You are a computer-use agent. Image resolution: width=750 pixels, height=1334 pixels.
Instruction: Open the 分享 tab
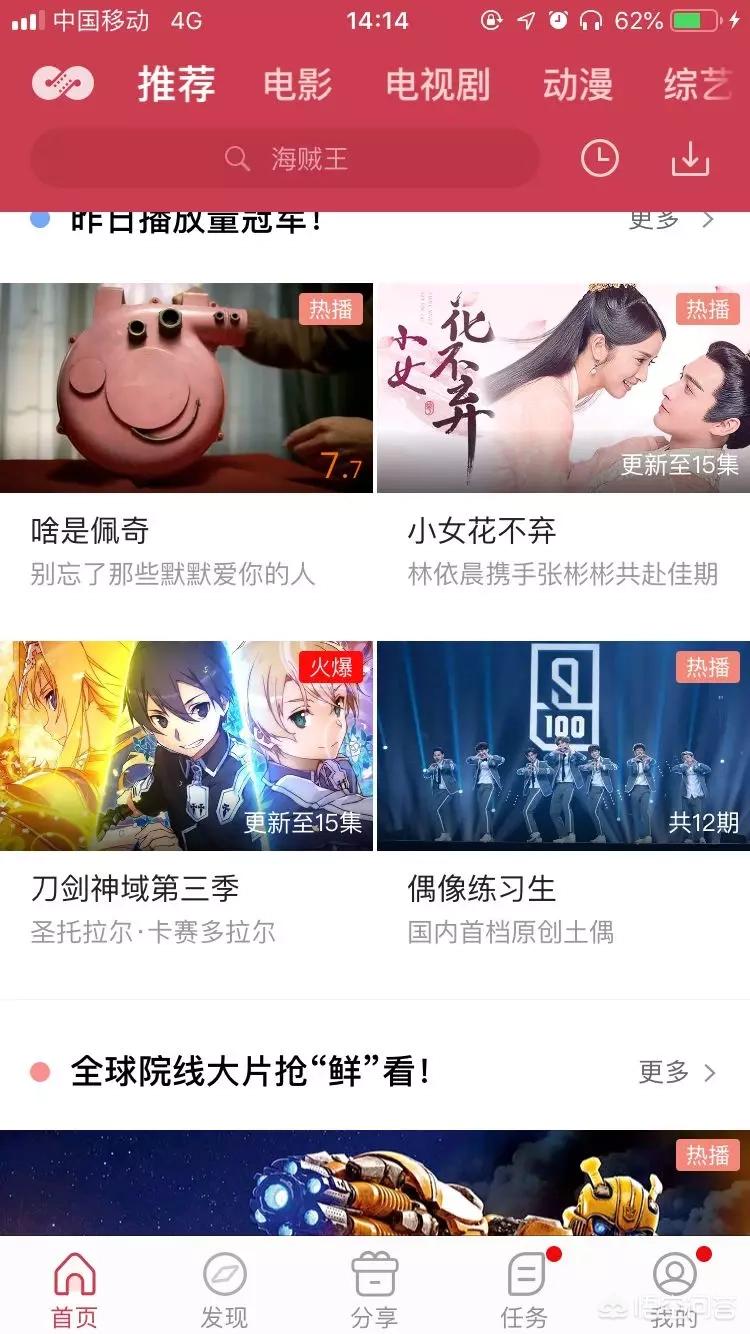(375, 1289)
